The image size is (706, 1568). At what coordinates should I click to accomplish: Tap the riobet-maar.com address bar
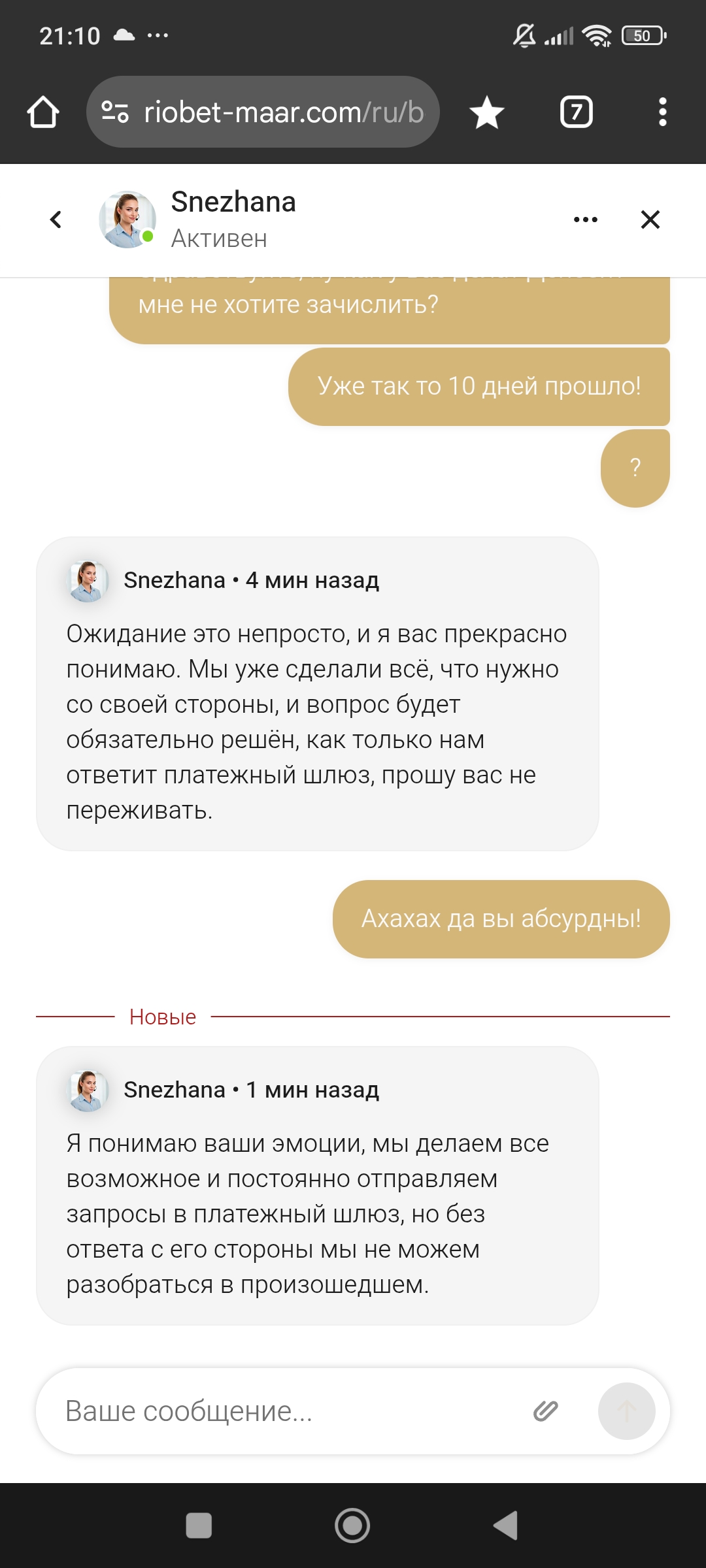[275, 112]
